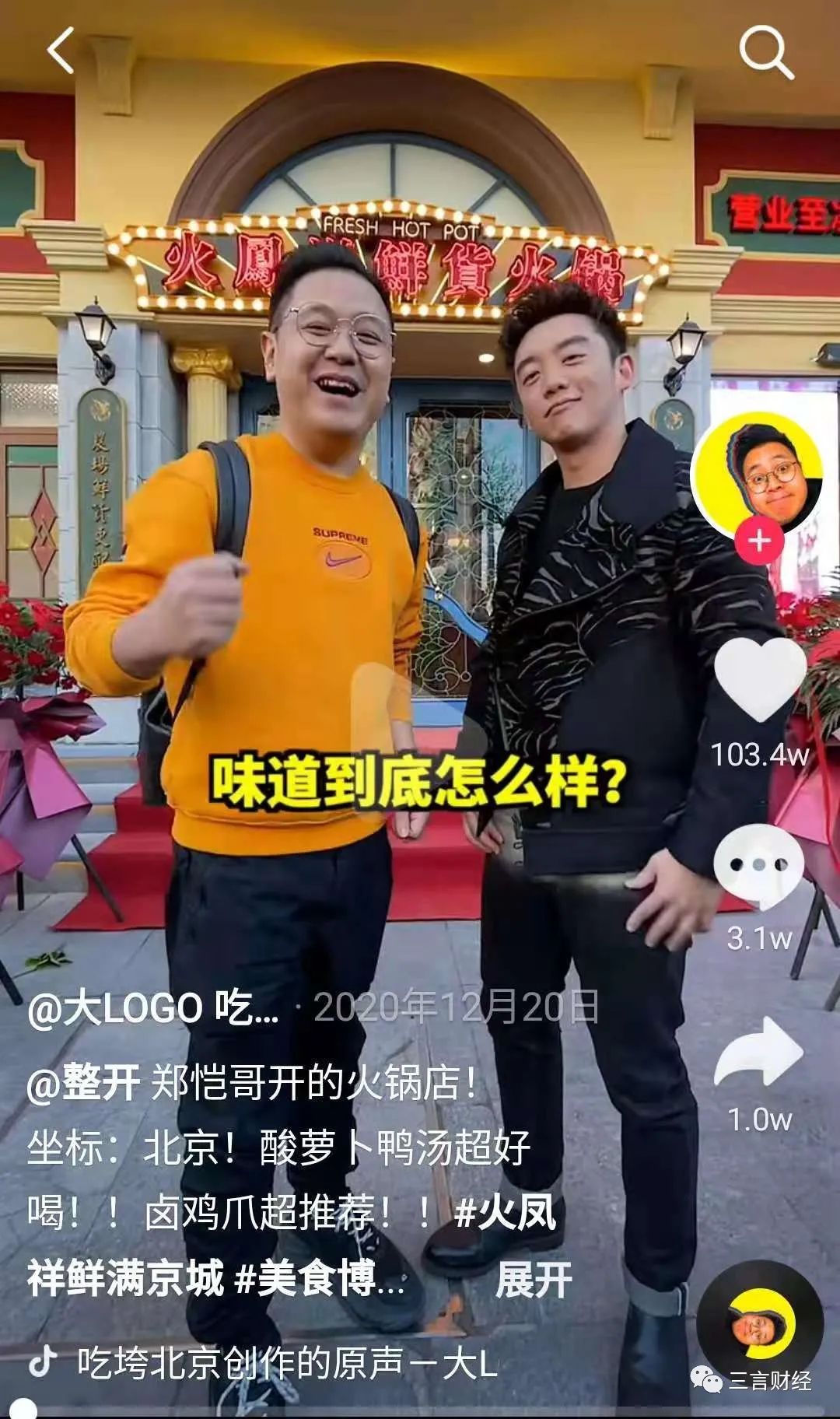Open the #美食博… hashtag

click(x=319, y=1280)
